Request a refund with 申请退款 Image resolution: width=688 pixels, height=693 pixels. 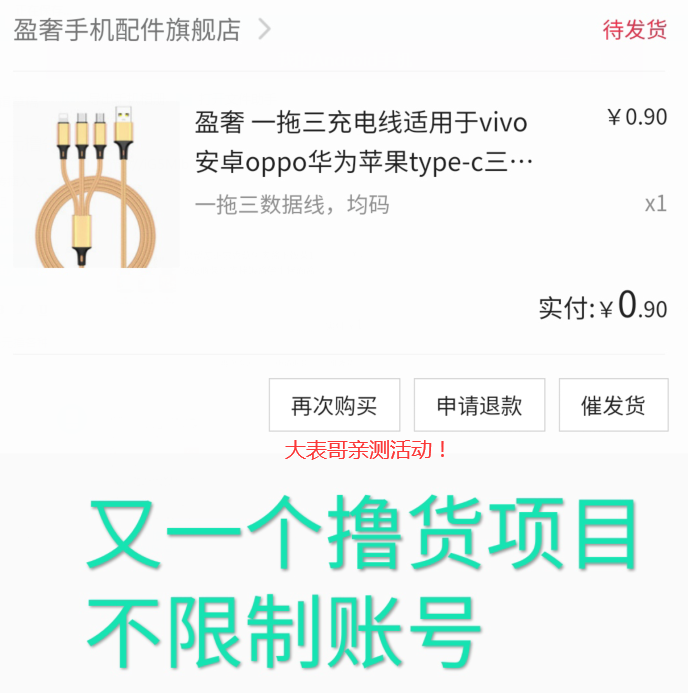point(479,405)
